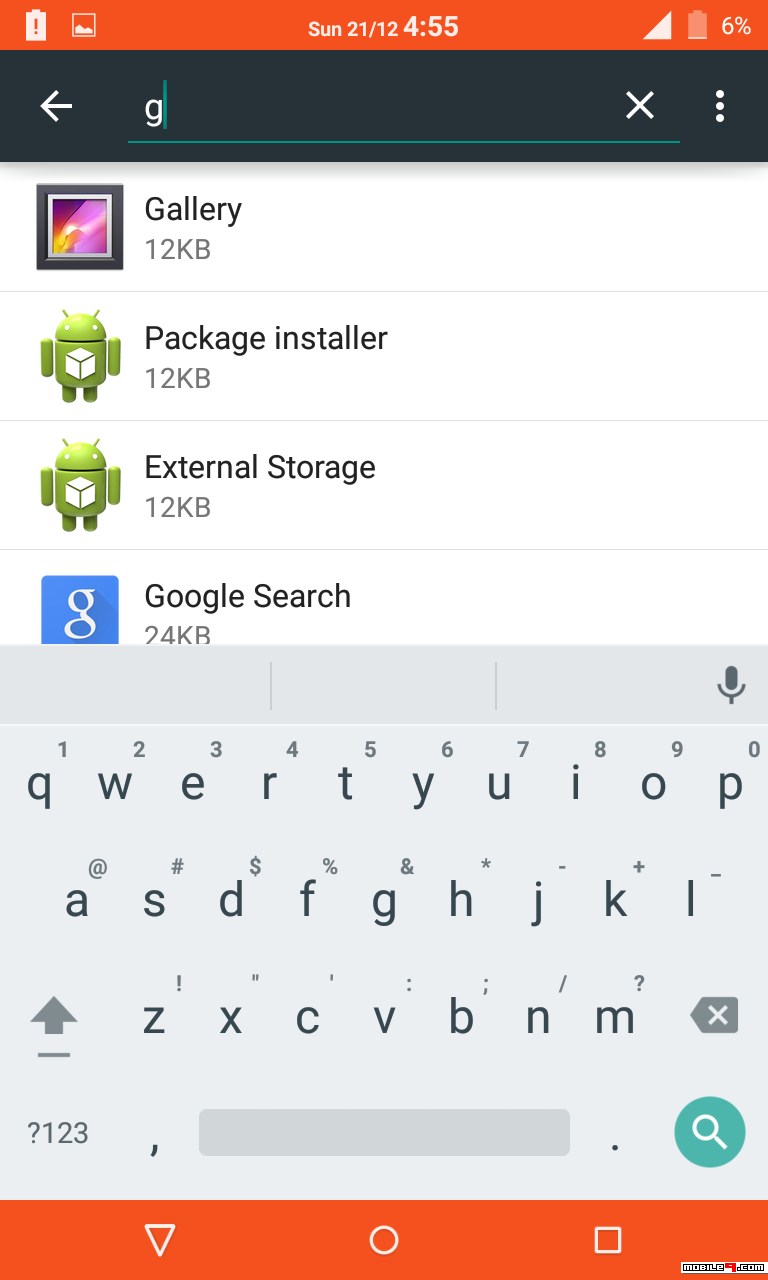The image size is (768, 1280).
Task: Go back using the app bar arrow
Action: pos(57,106)
